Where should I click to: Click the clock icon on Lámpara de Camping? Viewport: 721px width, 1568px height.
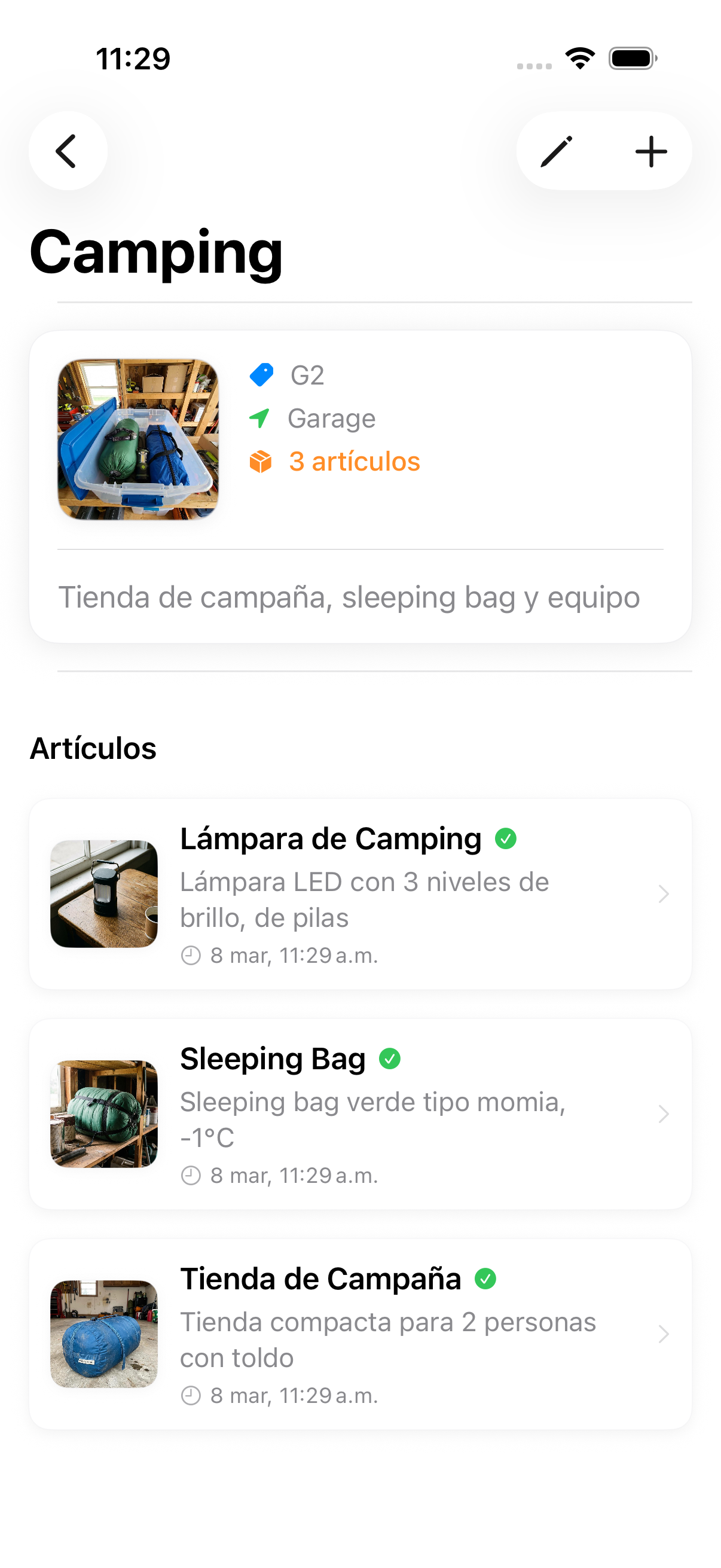point(192,956)
